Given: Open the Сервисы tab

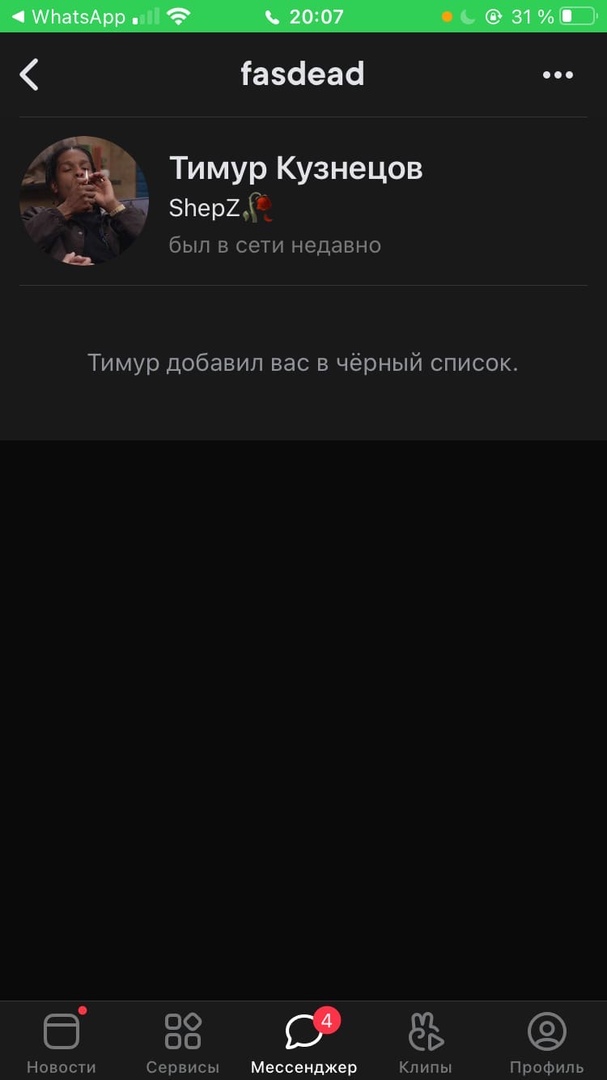Looking at the screenshot, I should 183,1041.
